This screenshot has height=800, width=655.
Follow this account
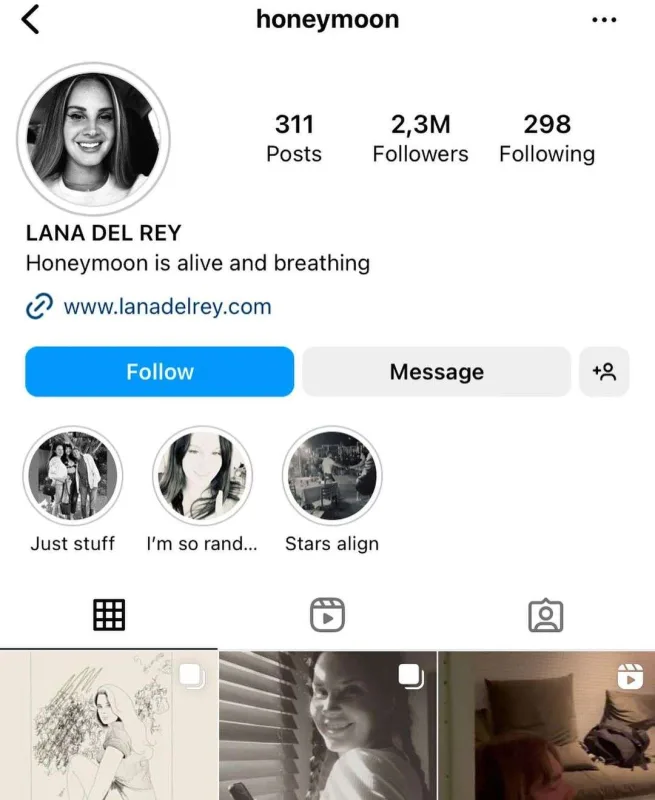coord(159,372)
